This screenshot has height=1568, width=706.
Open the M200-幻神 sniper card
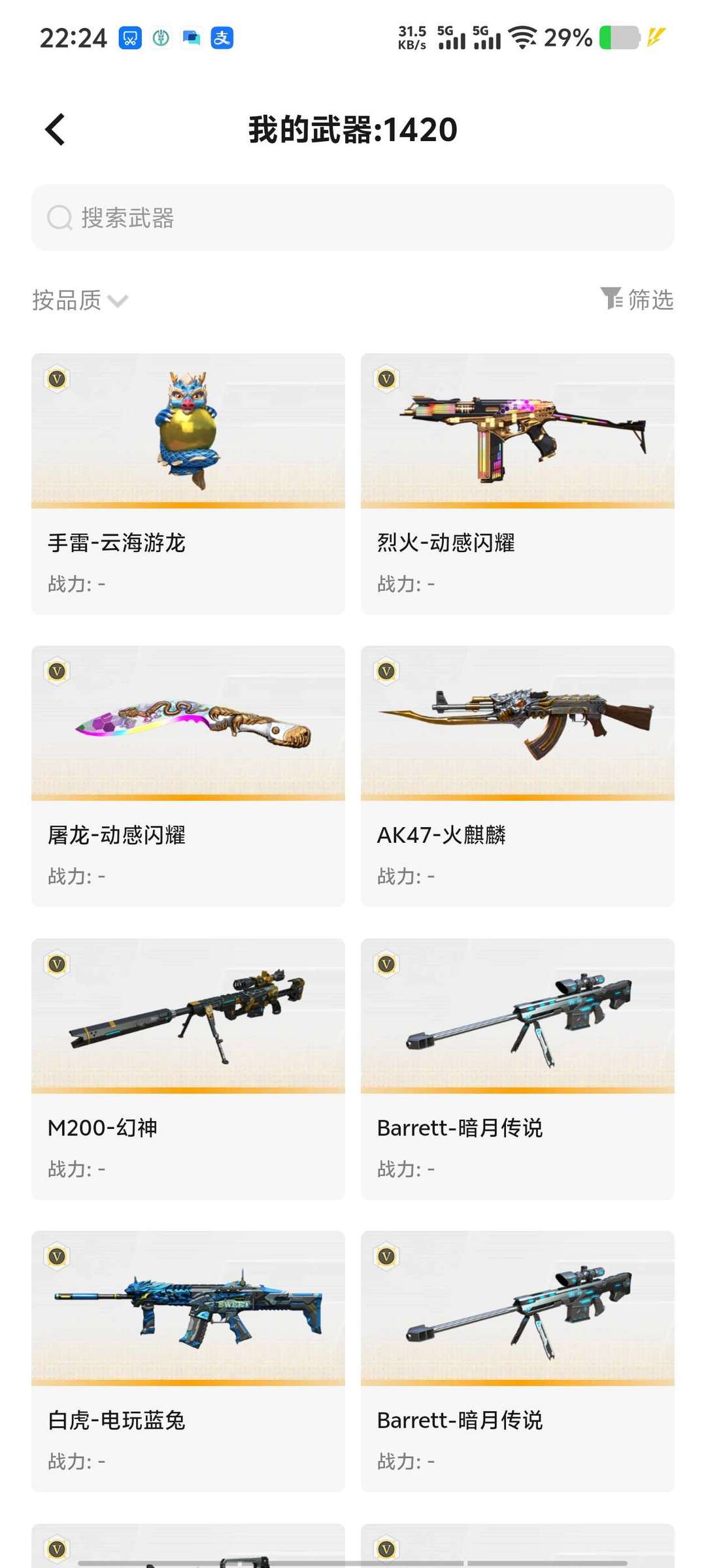[x=188, y=1069]
